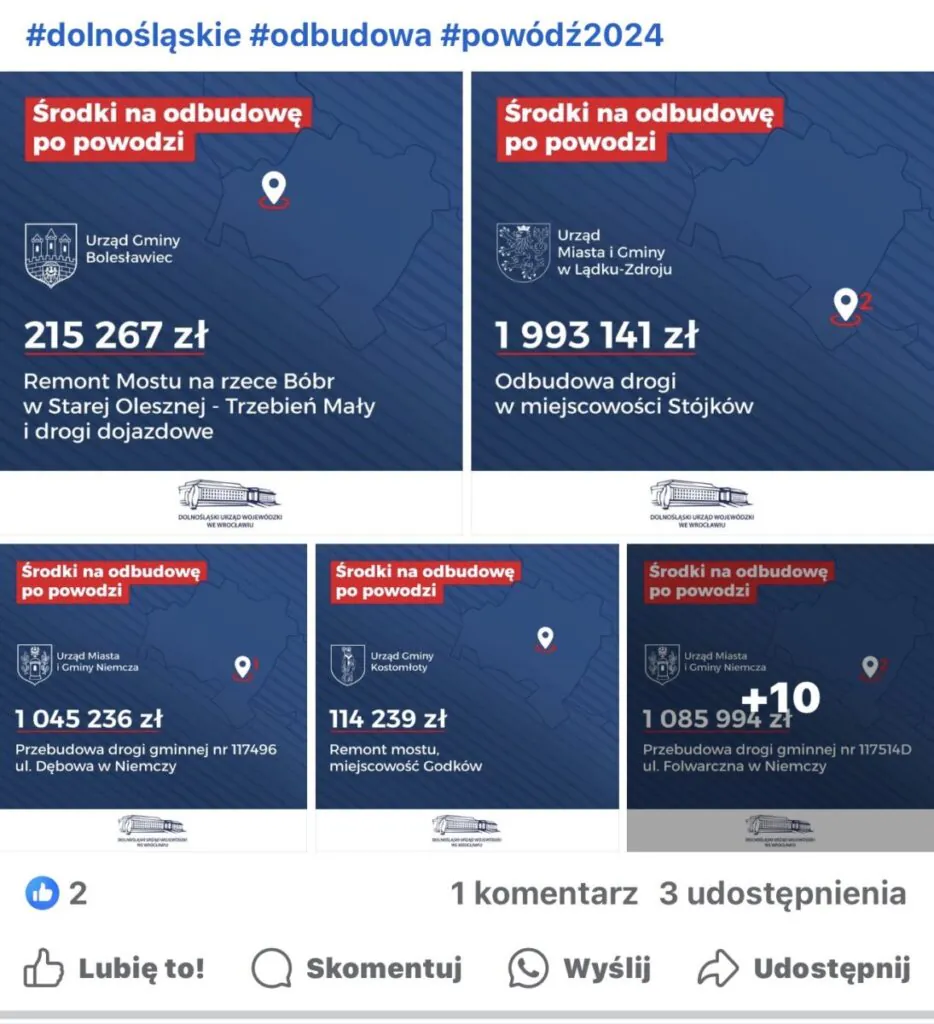This screenshot has height=1024, width=934.
Task: Open the Kostomłoty Godków bridge photo
Action: pos(466,695)
